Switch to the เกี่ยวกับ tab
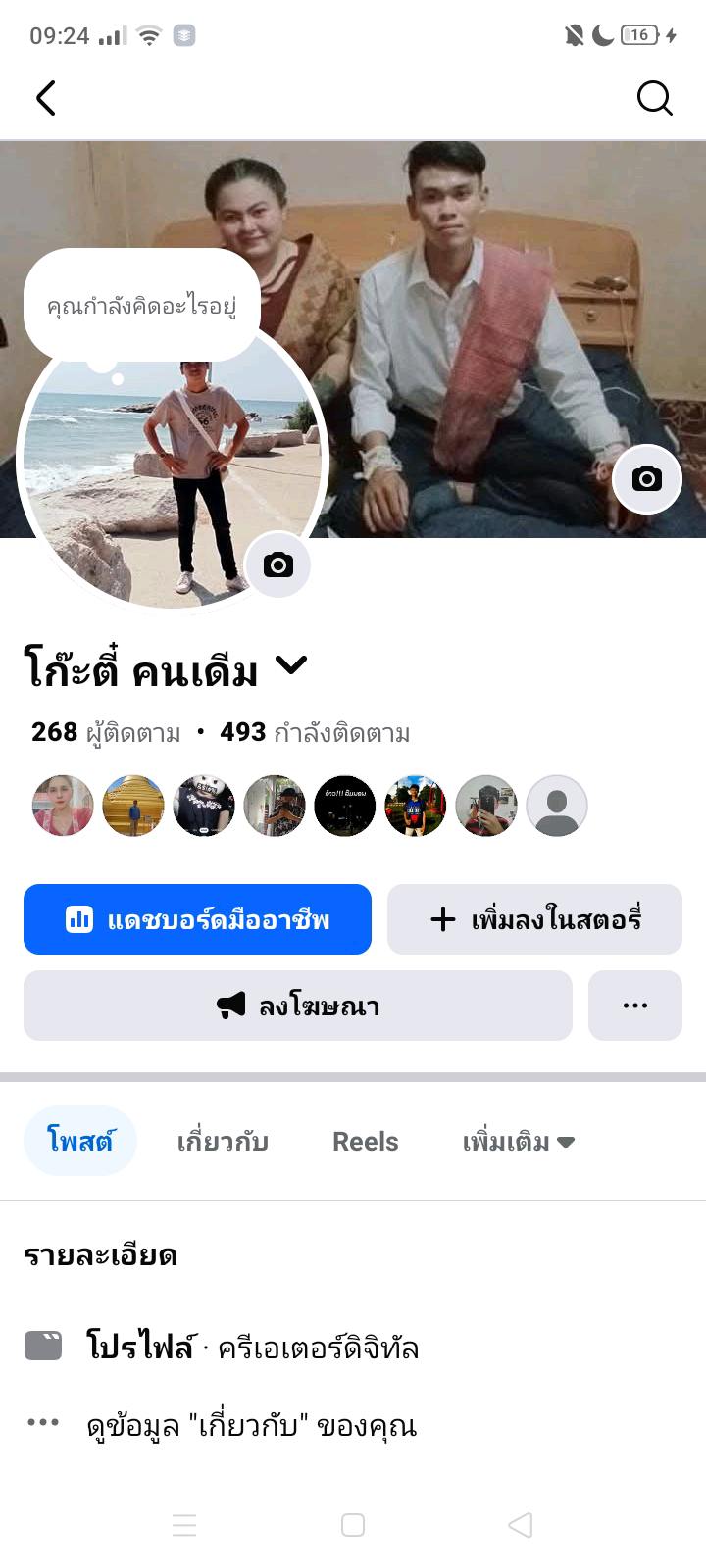Viewport: 706px width, 1568px height. point(223,1141)
